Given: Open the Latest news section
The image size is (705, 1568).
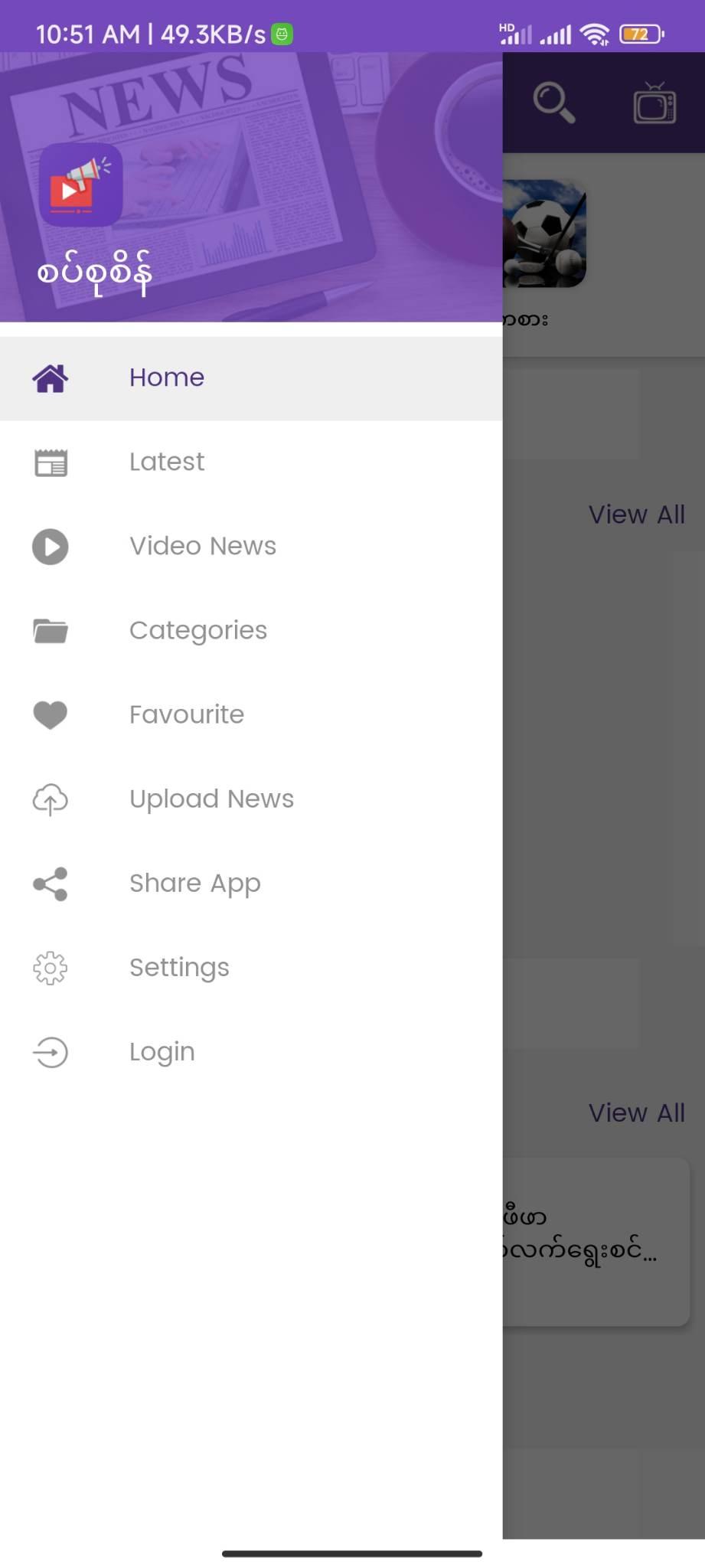Looking at the screenshot, I should click(x=167, y=462).
